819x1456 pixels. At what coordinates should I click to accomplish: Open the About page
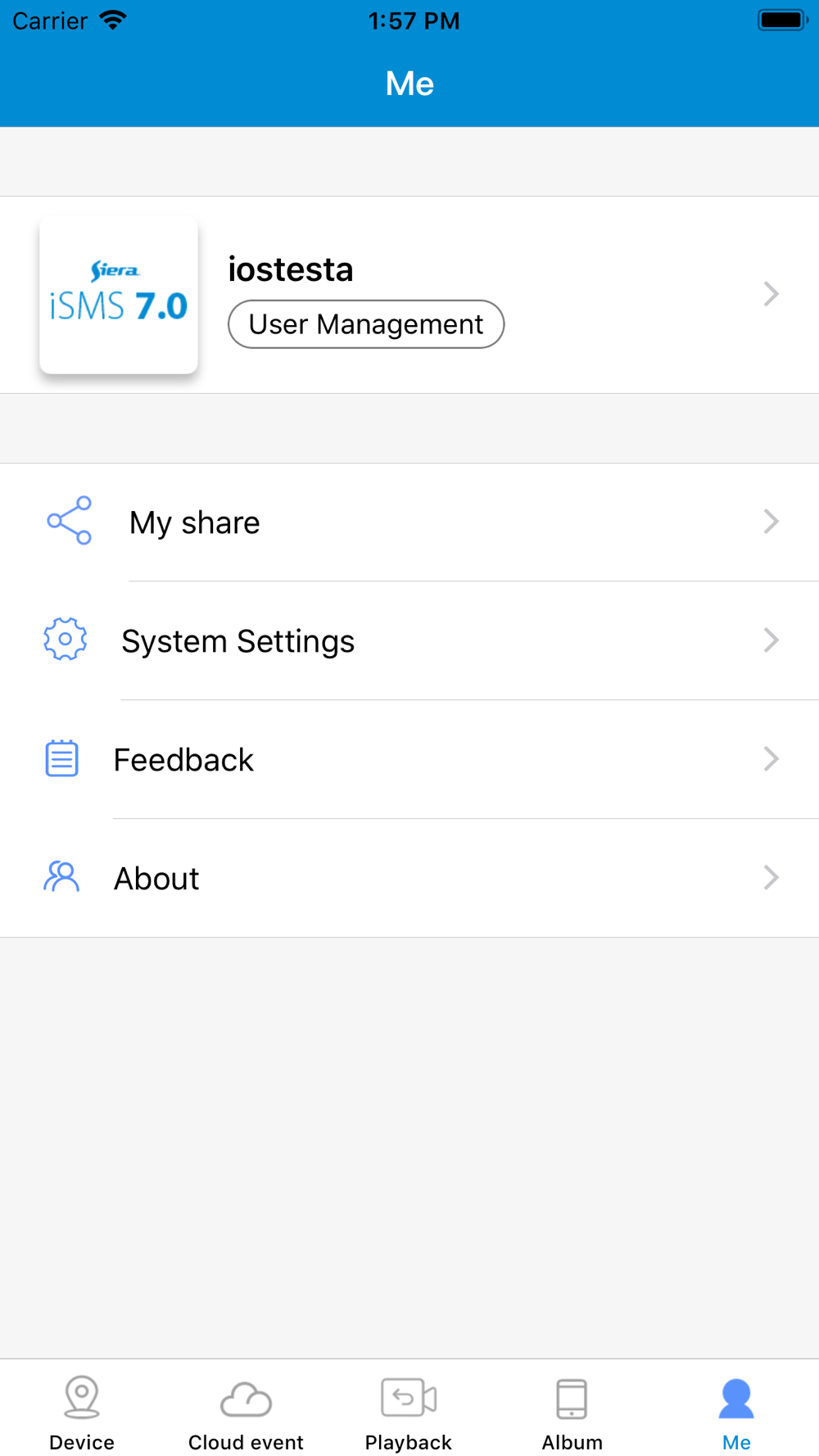click(409, 878)
